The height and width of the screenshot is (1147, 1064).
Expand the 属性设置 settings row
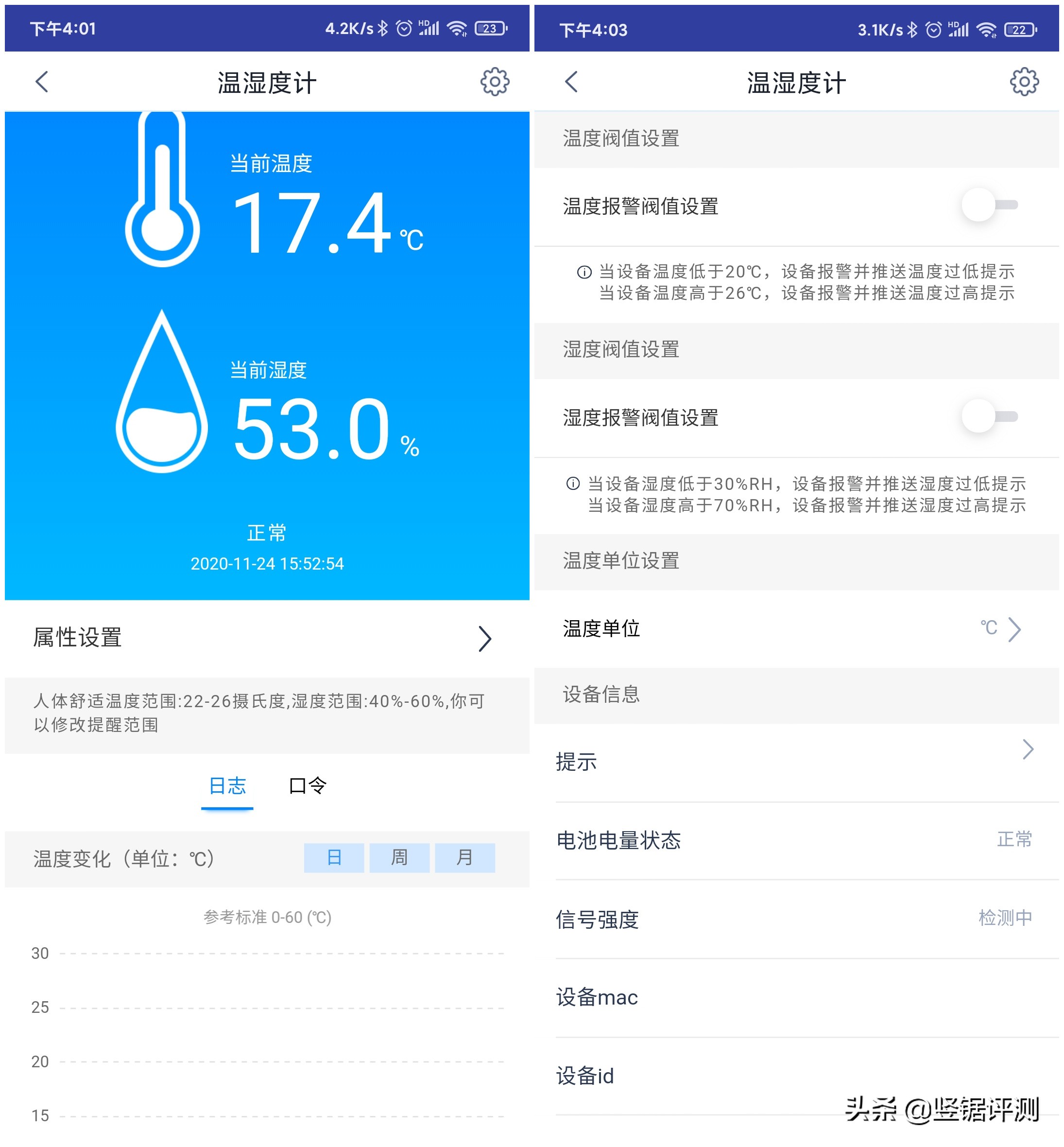[485, 638]
